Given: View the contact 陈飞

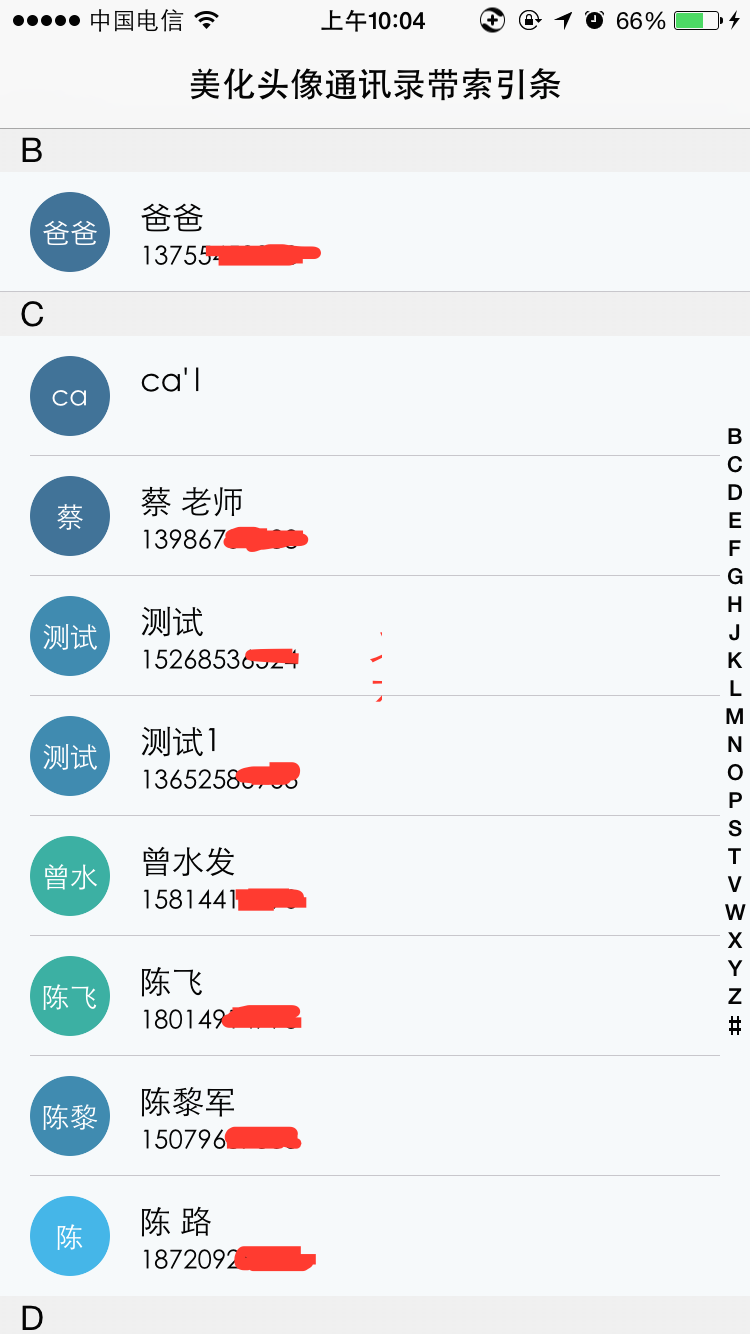Looking at the screenshot, I should click(375, 996).
